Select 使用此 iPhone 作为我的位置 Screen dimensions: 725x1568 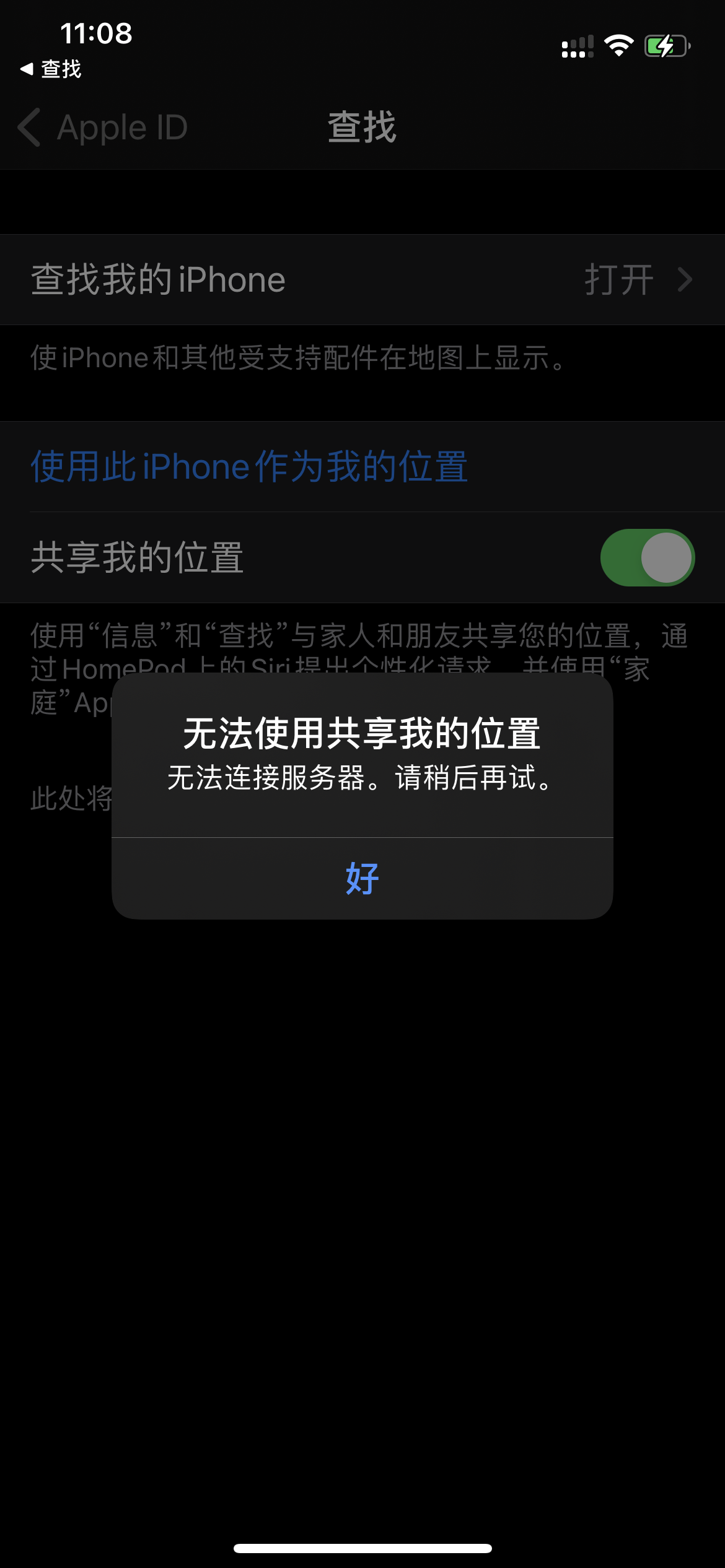[249, 466]
